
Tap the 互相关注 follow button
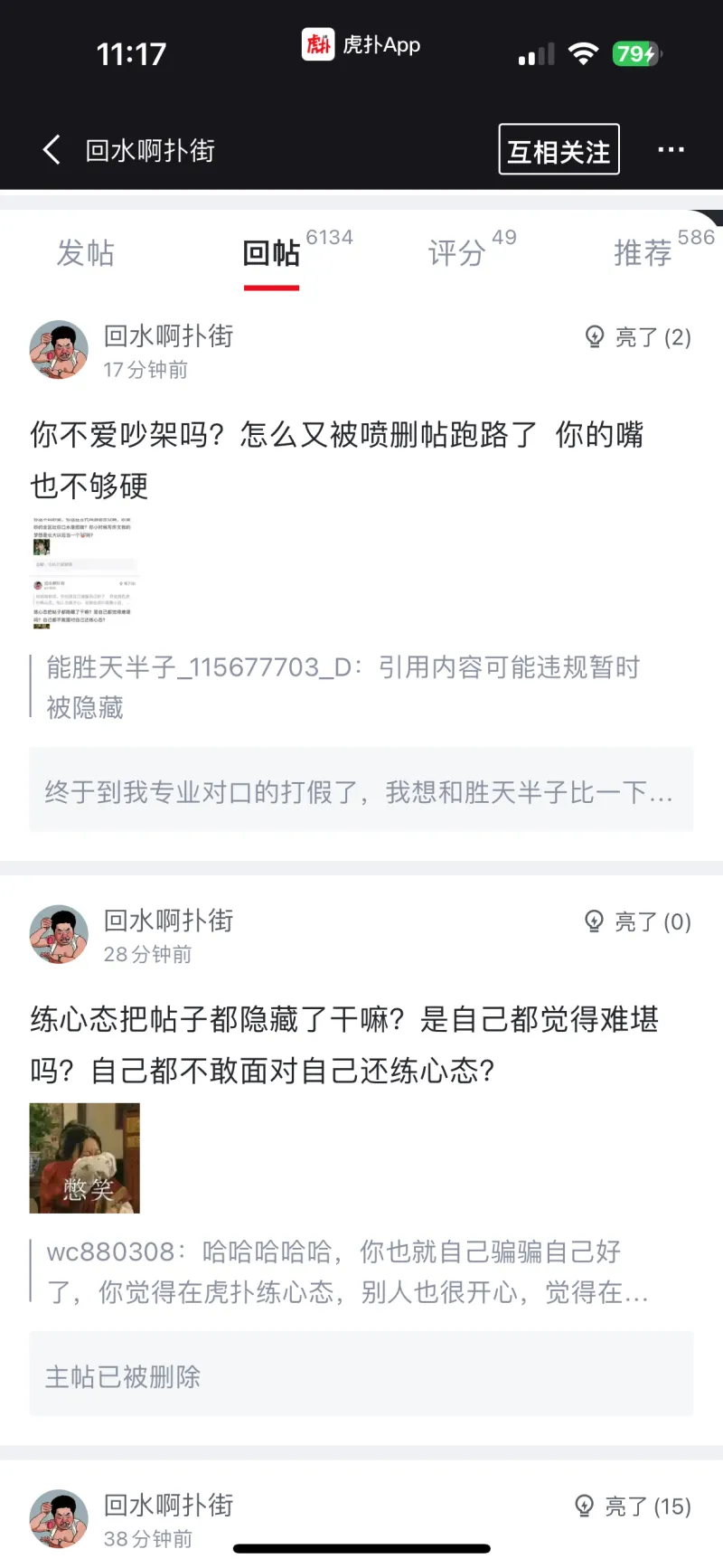click(559, 150)
